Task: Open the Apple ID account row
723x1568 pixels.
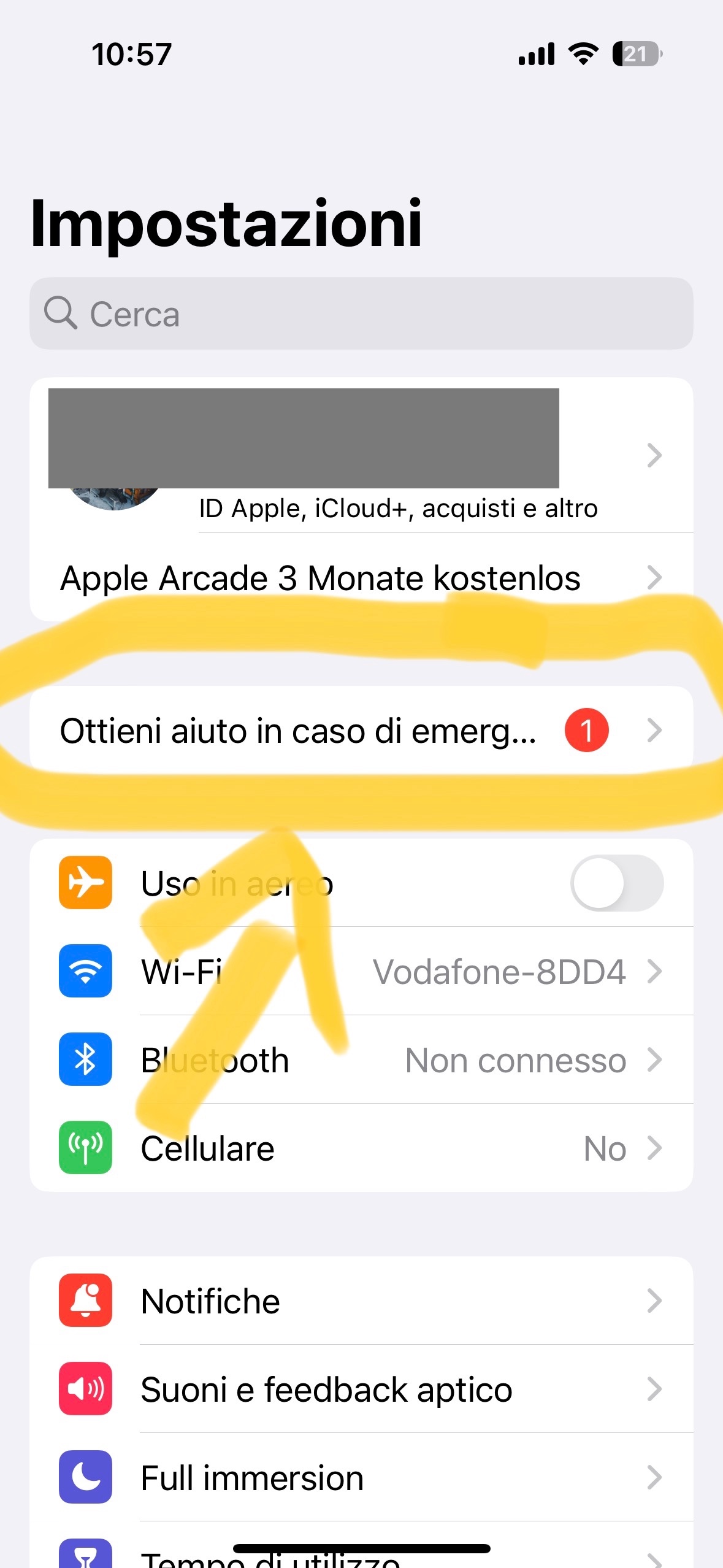Action: point(361,455)
